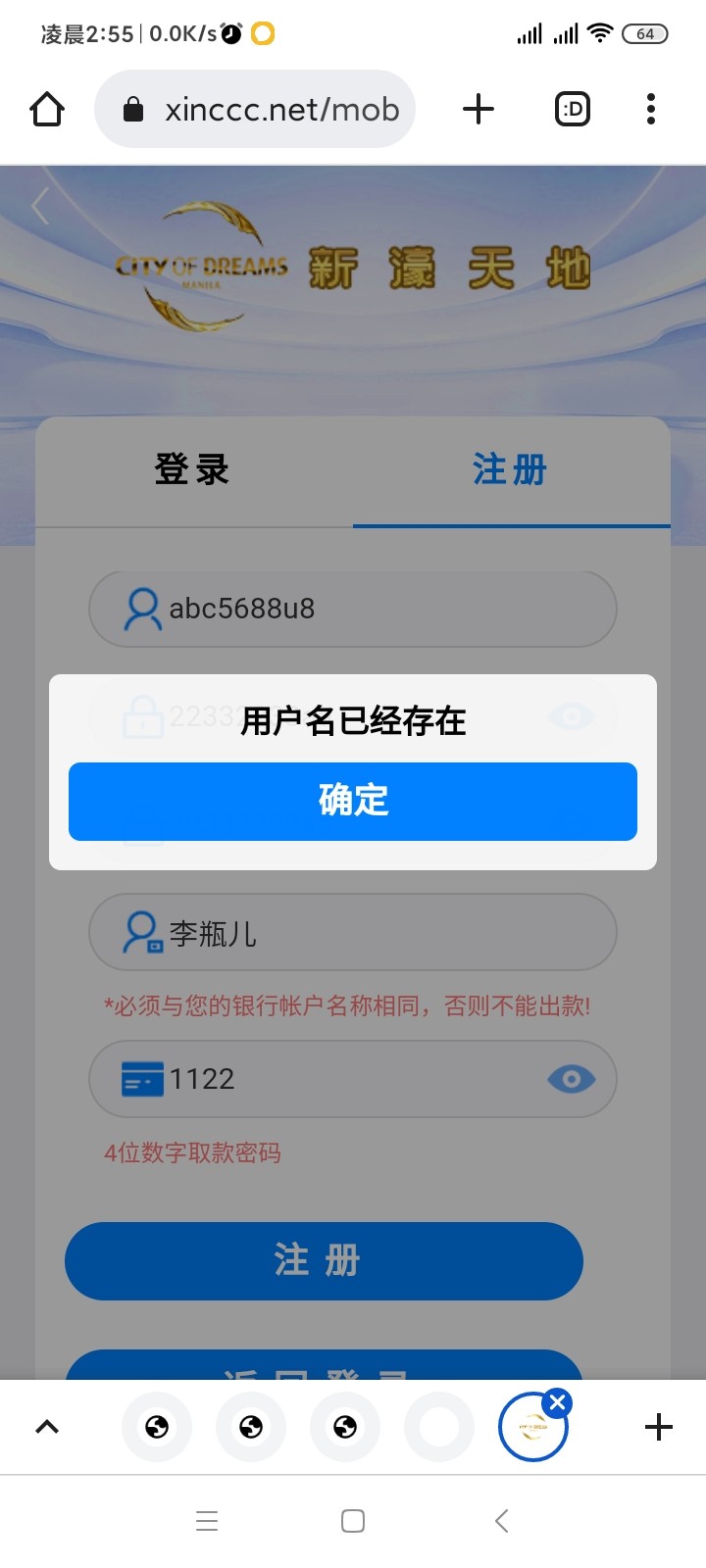Tap the system back button
This screenshot has width=706, height=1568.
[x=501, y=1521]
